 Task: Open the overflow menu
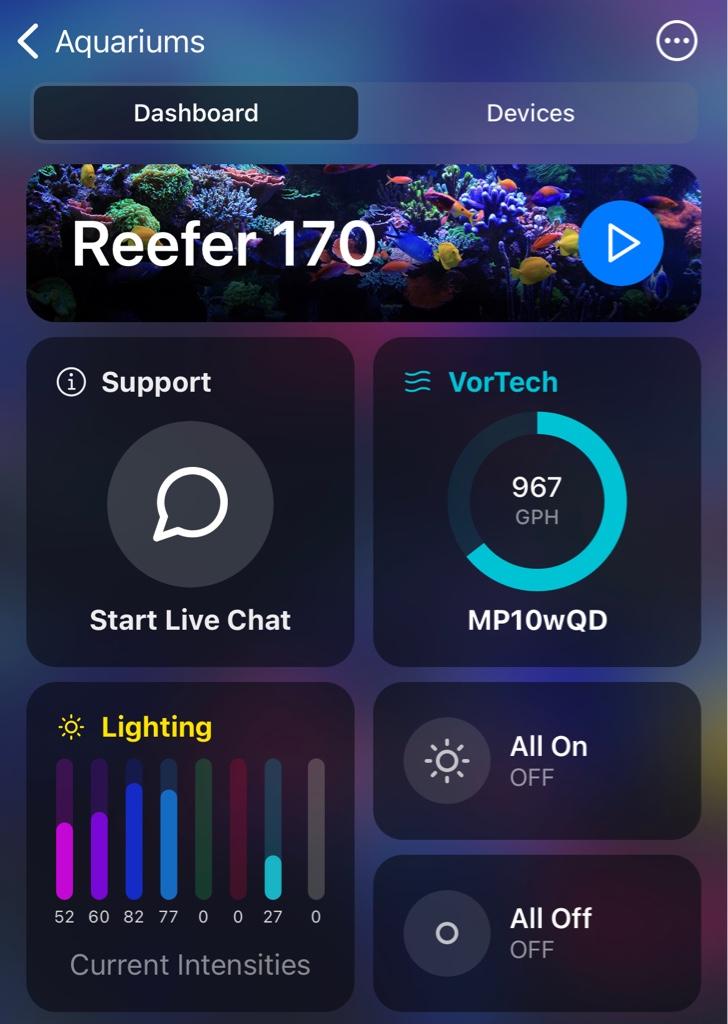point(676,42)
